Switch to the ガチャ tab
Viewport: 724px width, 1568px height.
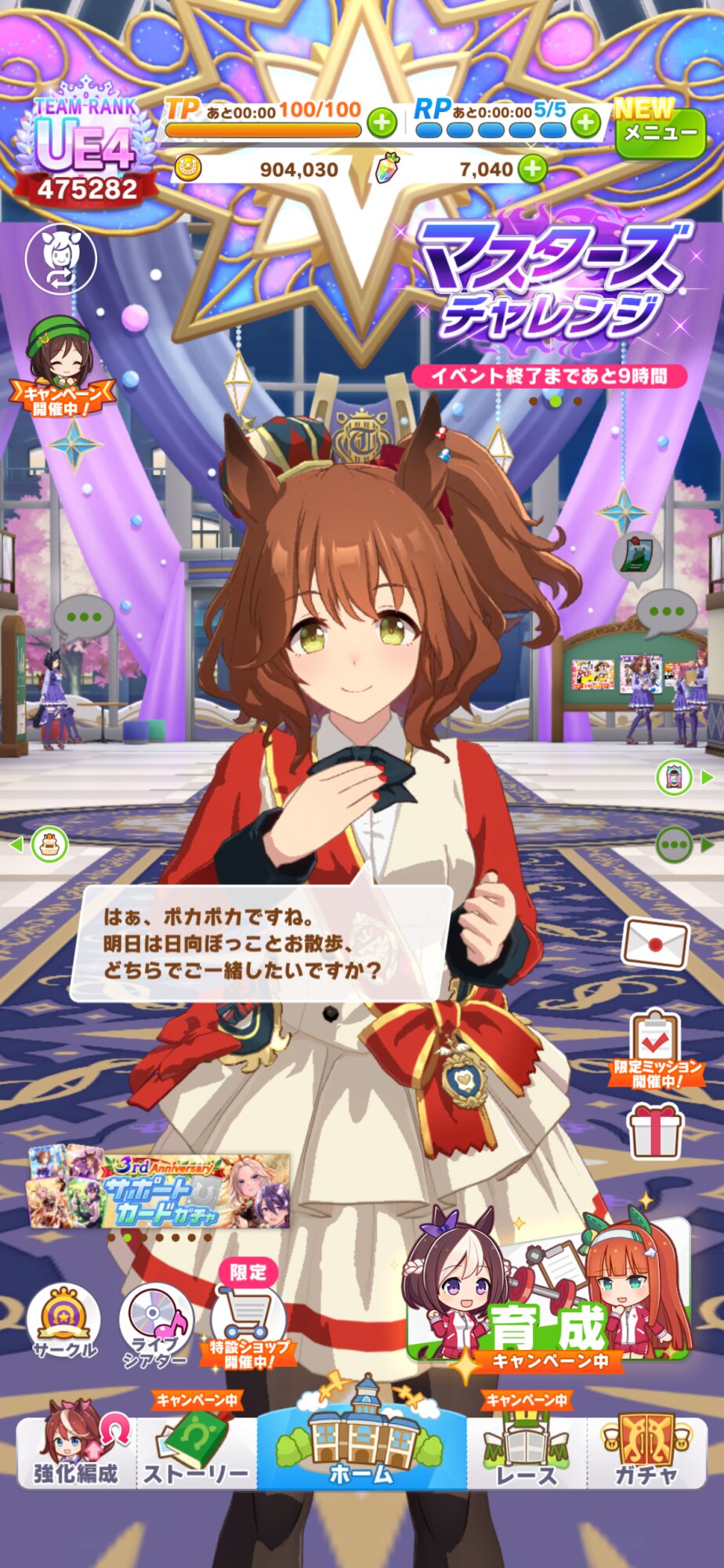click(x=646, y=1450)
